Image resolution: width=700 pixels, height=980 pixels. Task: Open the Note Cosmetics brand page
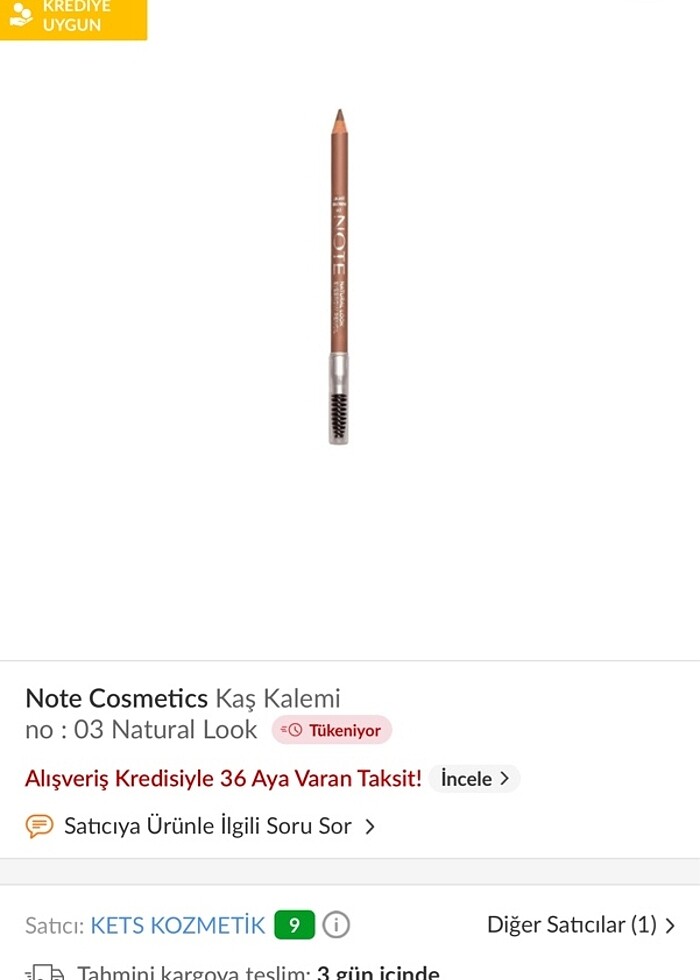point(116,698)
